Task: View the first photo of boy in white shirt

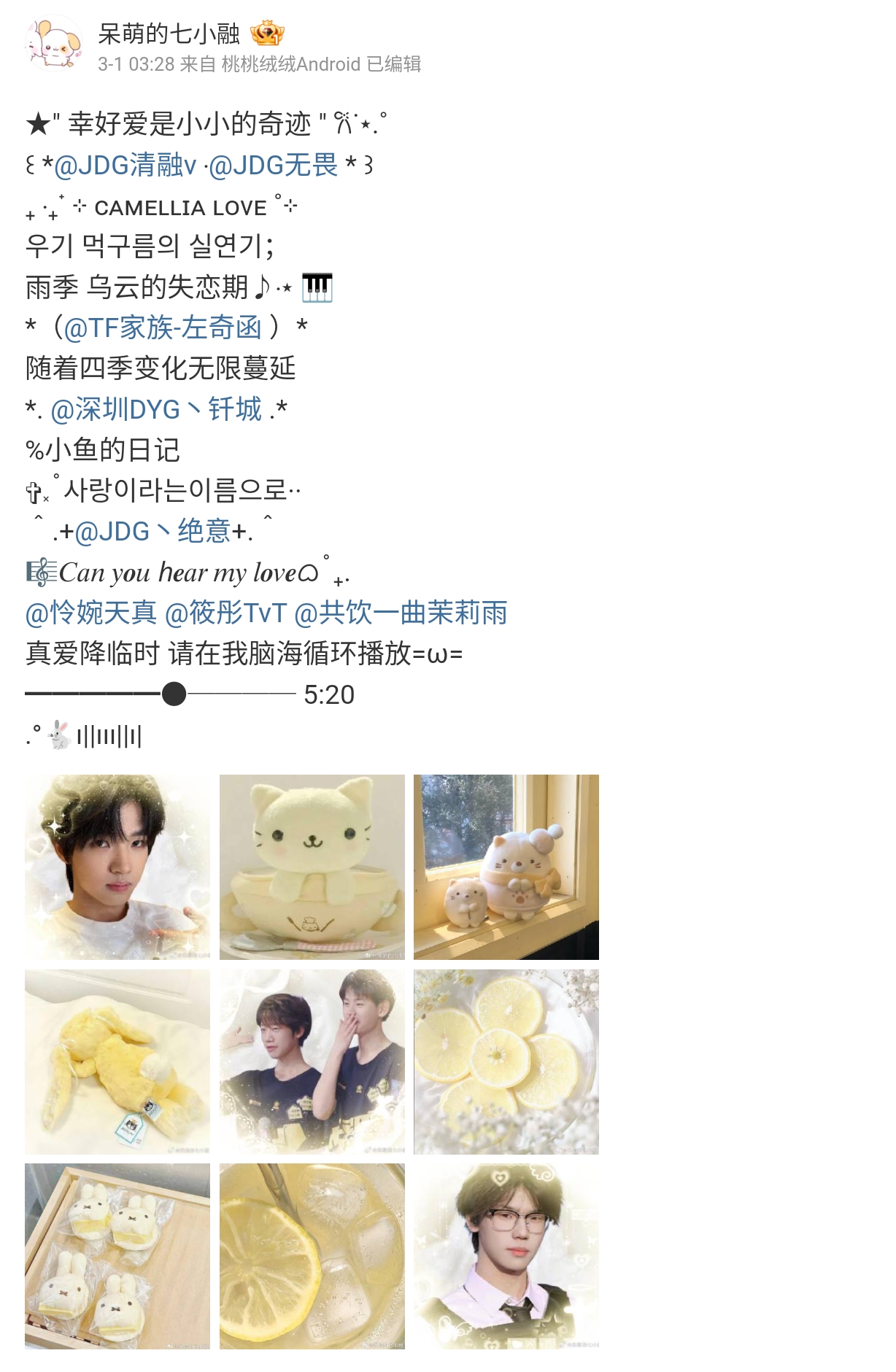Action: pos(117,867)
